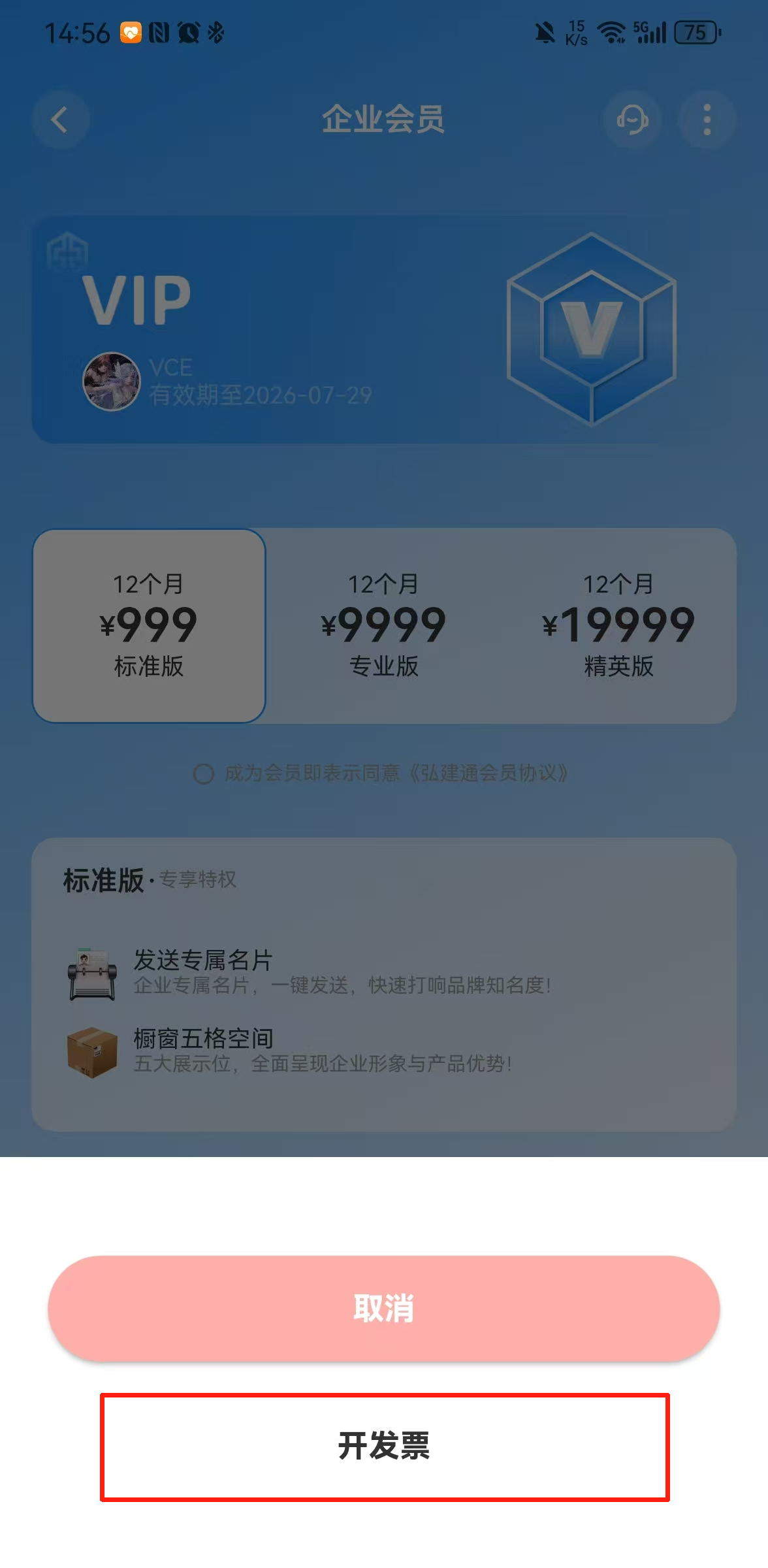
Task: Open customer service headset icon
Action: (x=632, y=120)
